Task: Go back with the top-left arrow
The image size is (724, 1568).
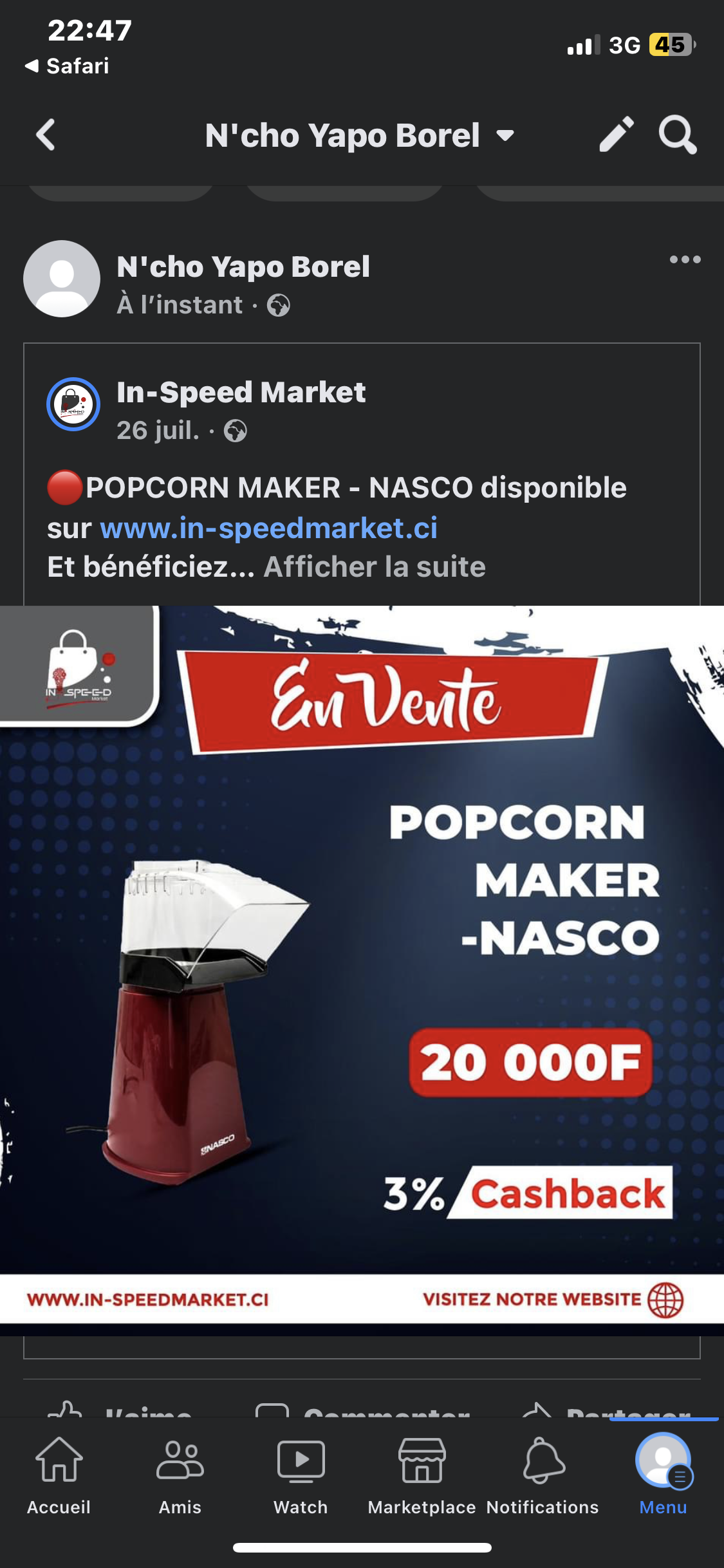Action: (46, 135)
